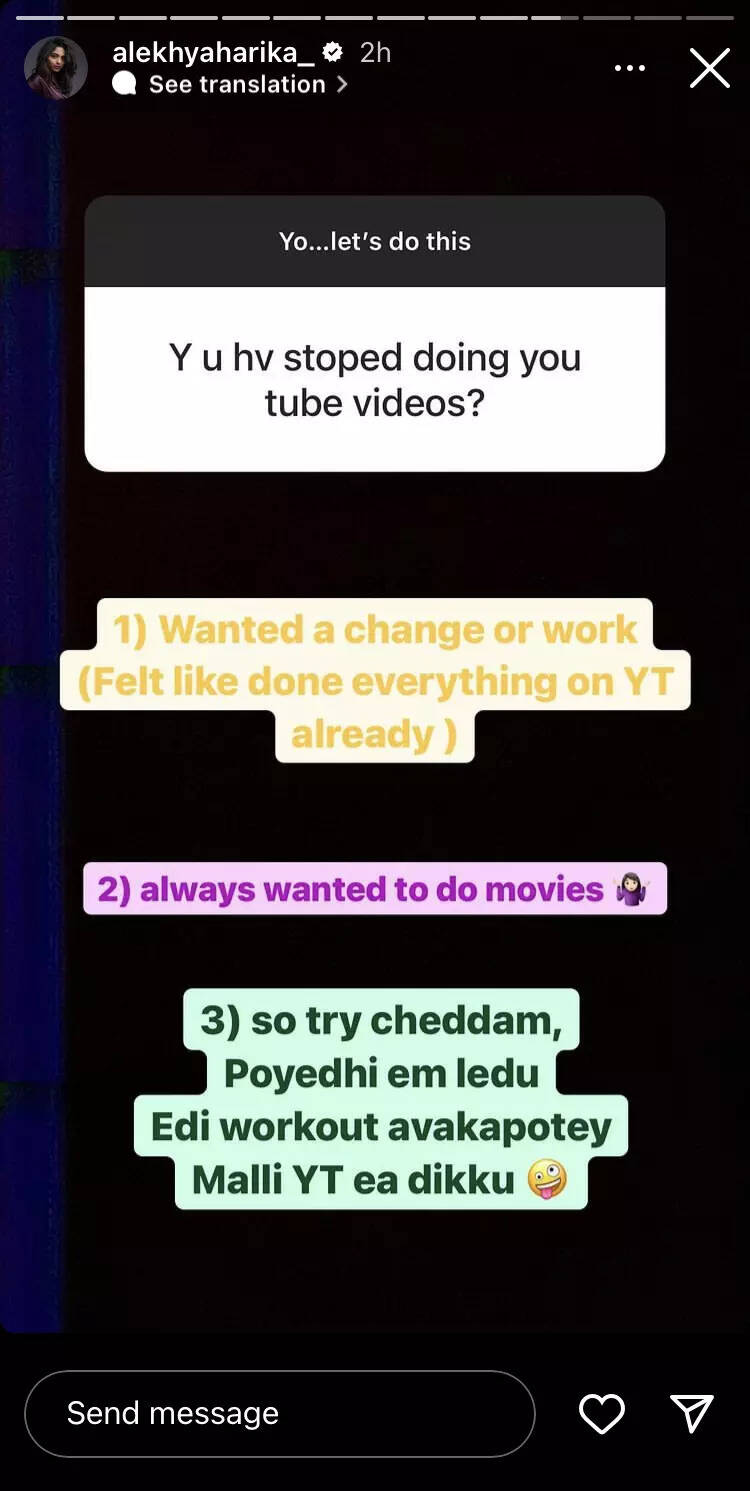Close the story with the X icon

pyautogui.click(x=710, y=68)
